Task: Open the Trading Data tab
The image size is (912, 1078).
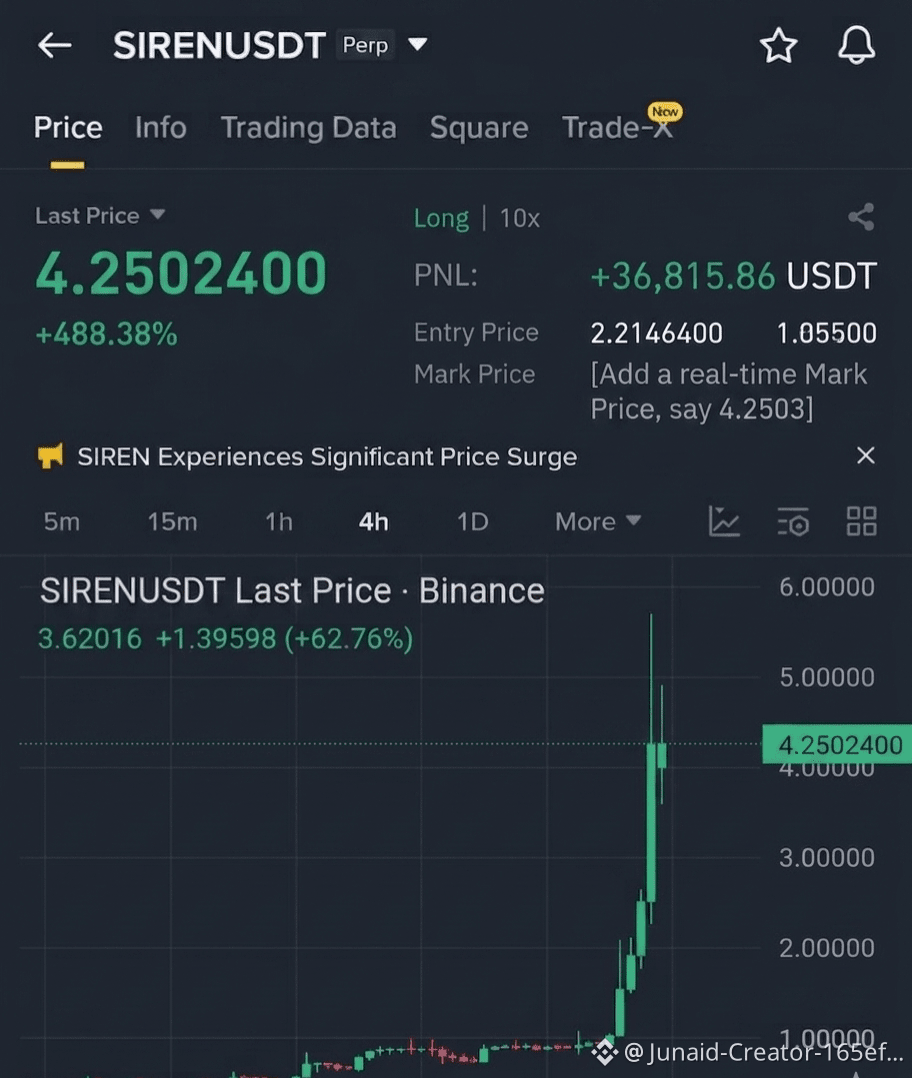Action: [309, 128]
